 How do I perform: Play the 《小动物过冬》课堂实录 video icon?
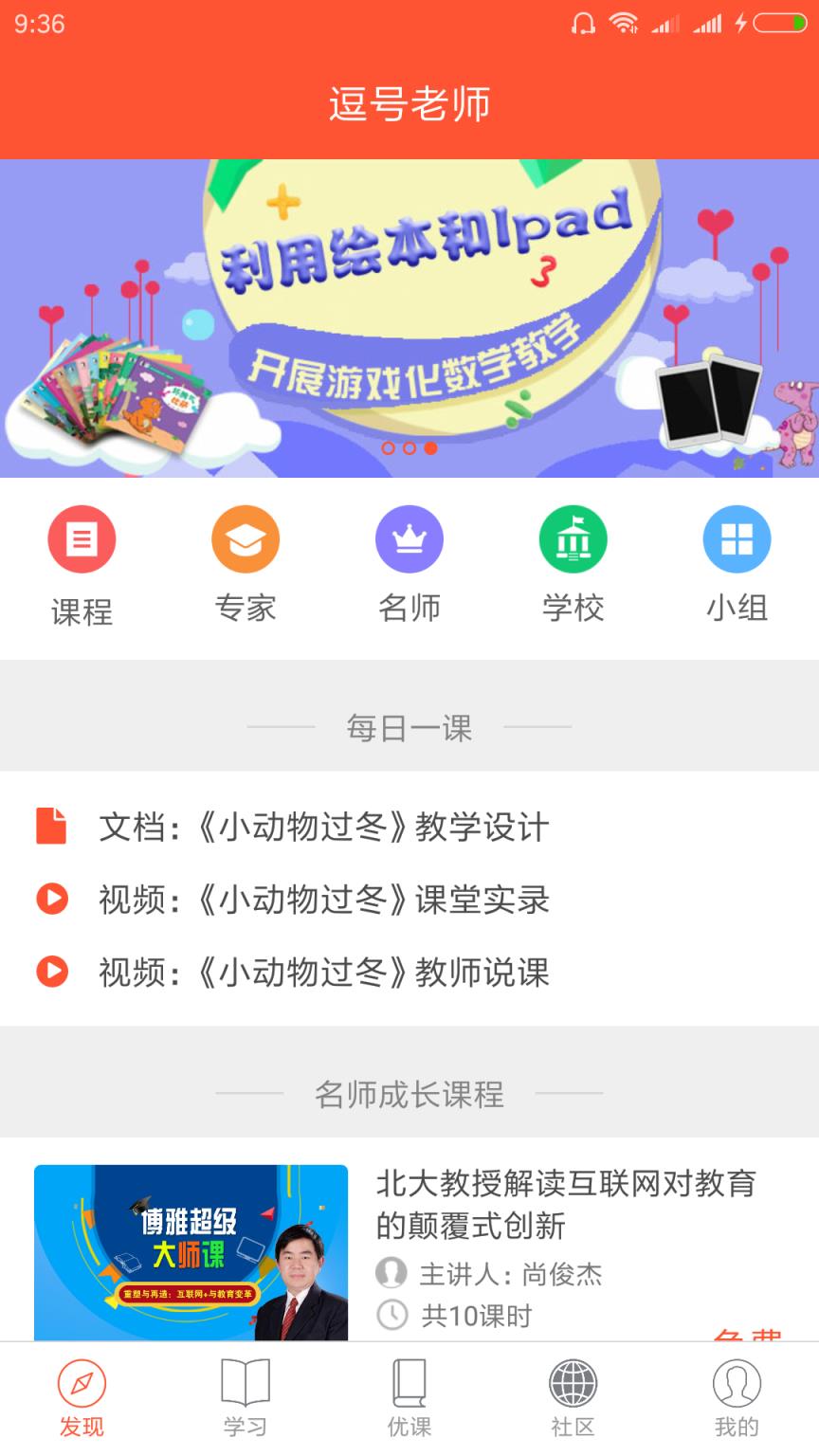52,899
